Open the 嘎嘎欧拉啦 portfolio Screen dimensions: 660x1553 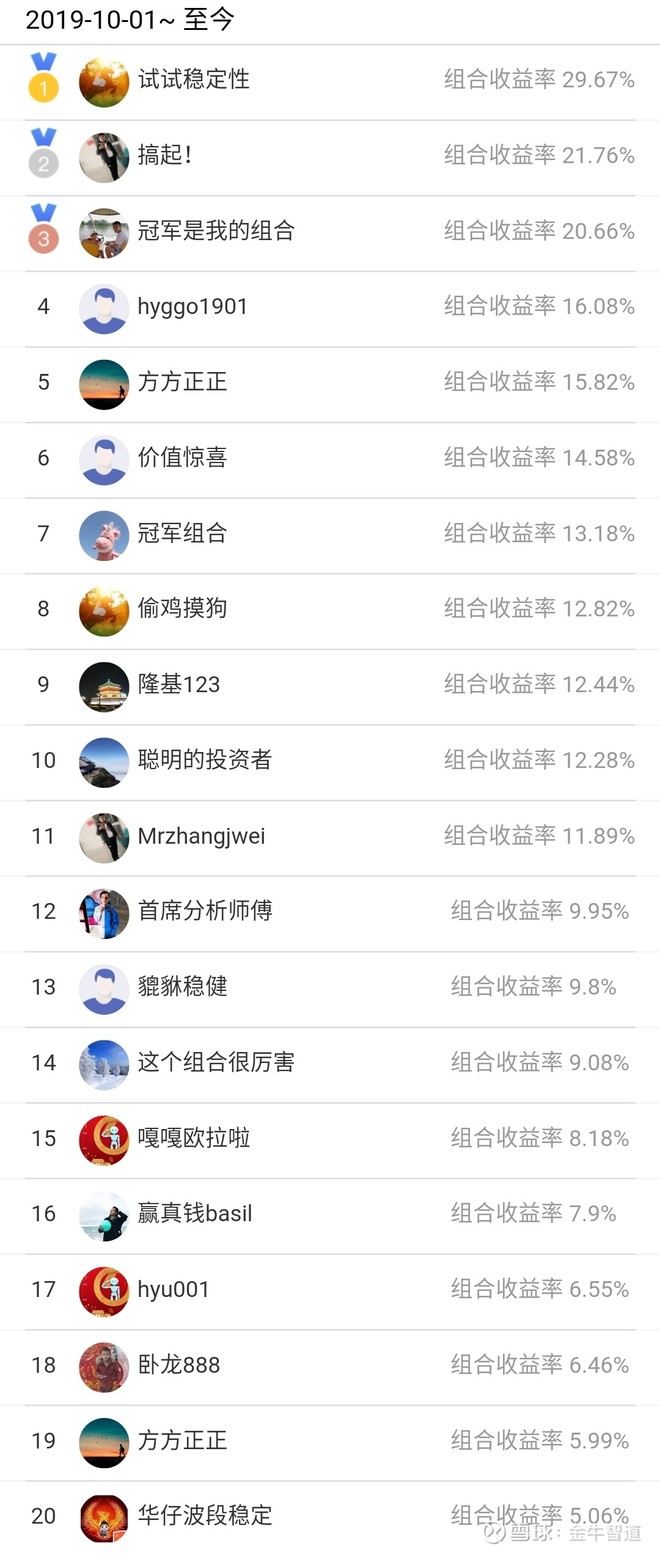(x=194, y=1138)
